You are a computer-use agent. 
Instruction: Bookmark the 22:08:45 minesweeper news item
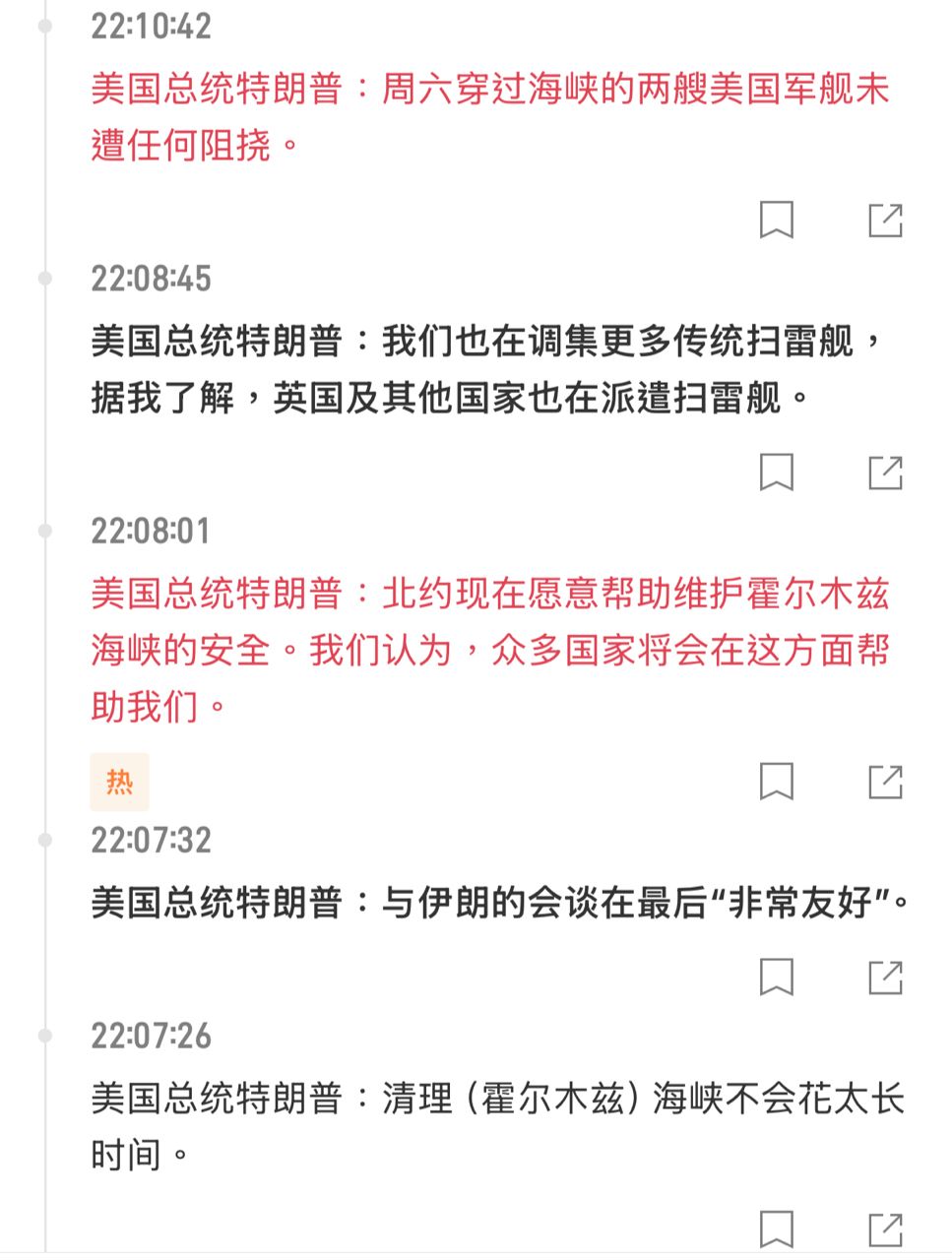coord(777,472)
